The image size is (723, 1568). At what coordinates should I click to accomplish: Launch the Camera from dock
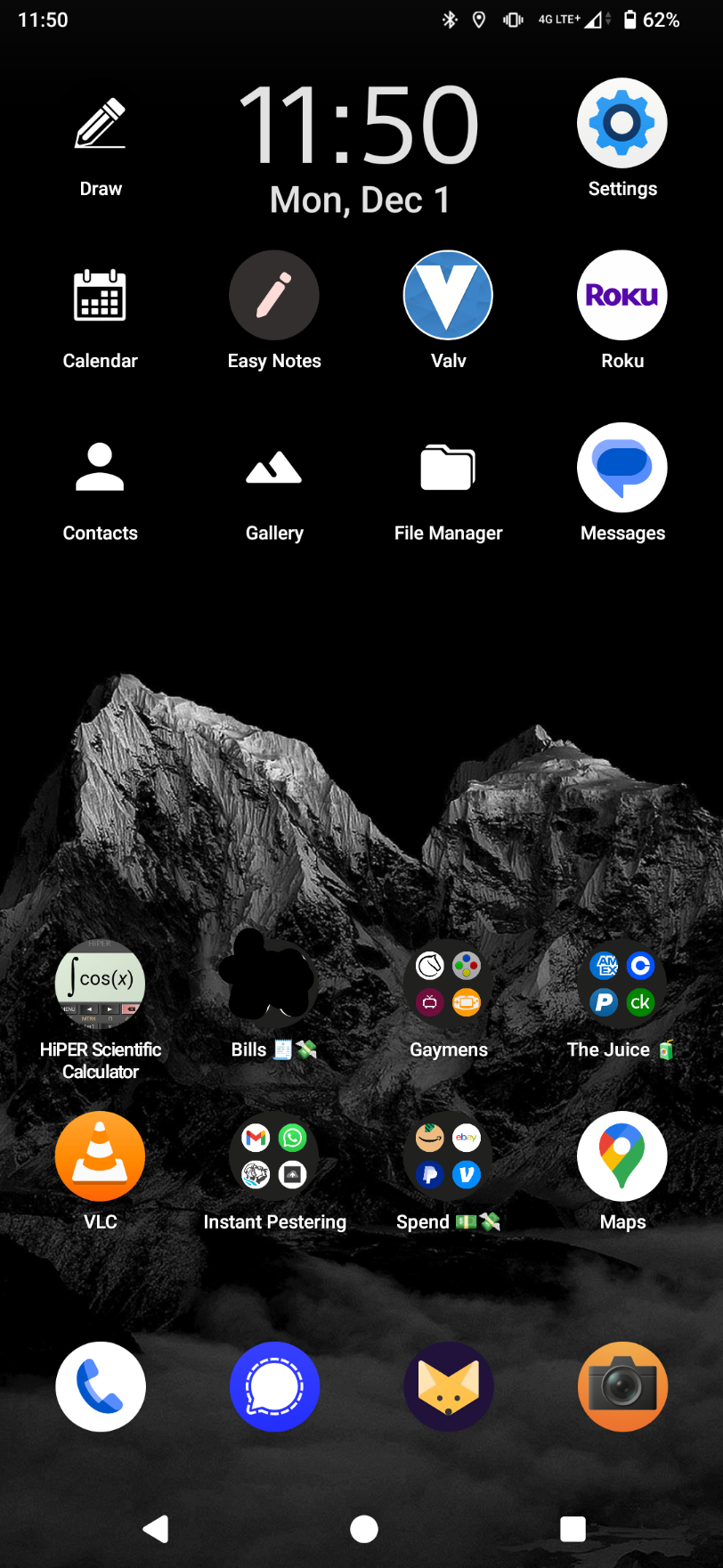point(622,1386)
